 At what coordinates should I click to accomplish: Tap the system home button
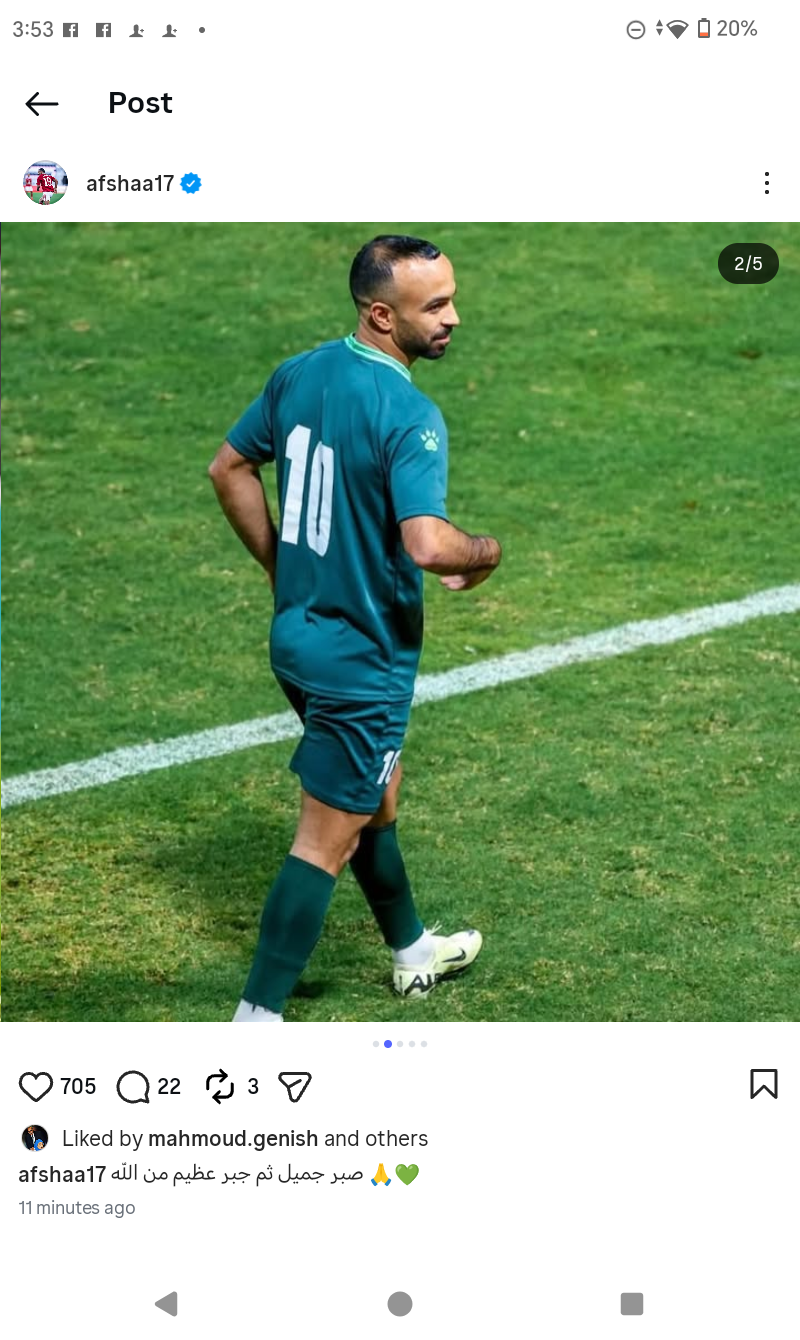click(400, 1303)
